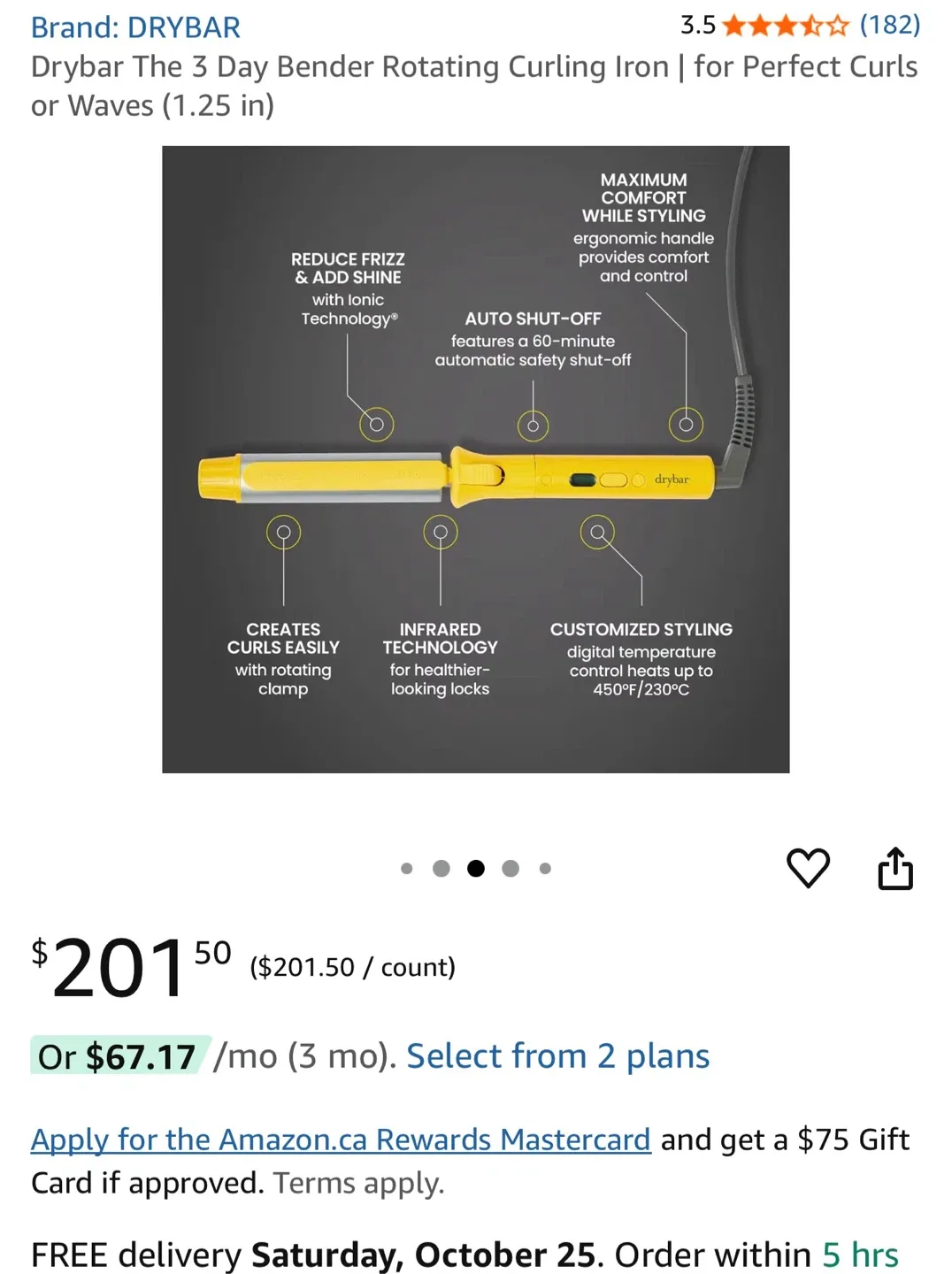Open the Terms apply link
This screenshot has width=952, height=1274.
[357, 1183]
